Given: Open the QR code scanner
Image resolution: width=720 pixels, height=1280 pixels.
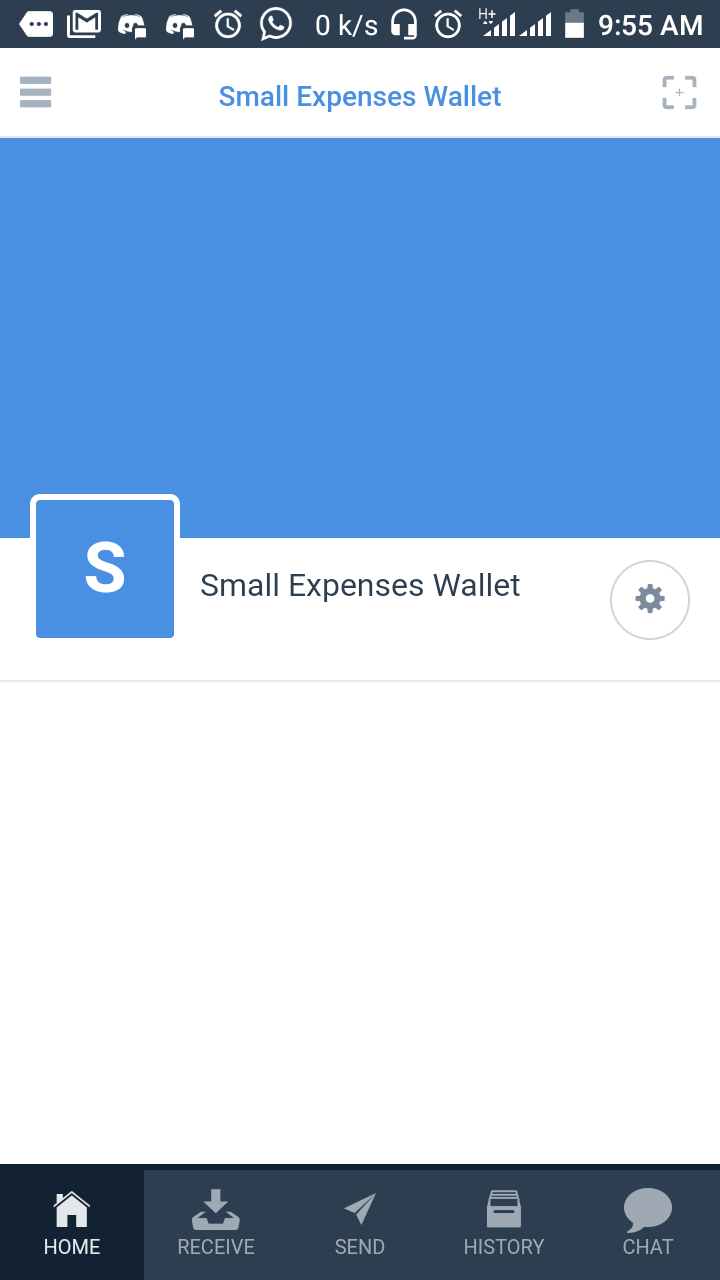Looking at the screenshot, I should [679, 93].
